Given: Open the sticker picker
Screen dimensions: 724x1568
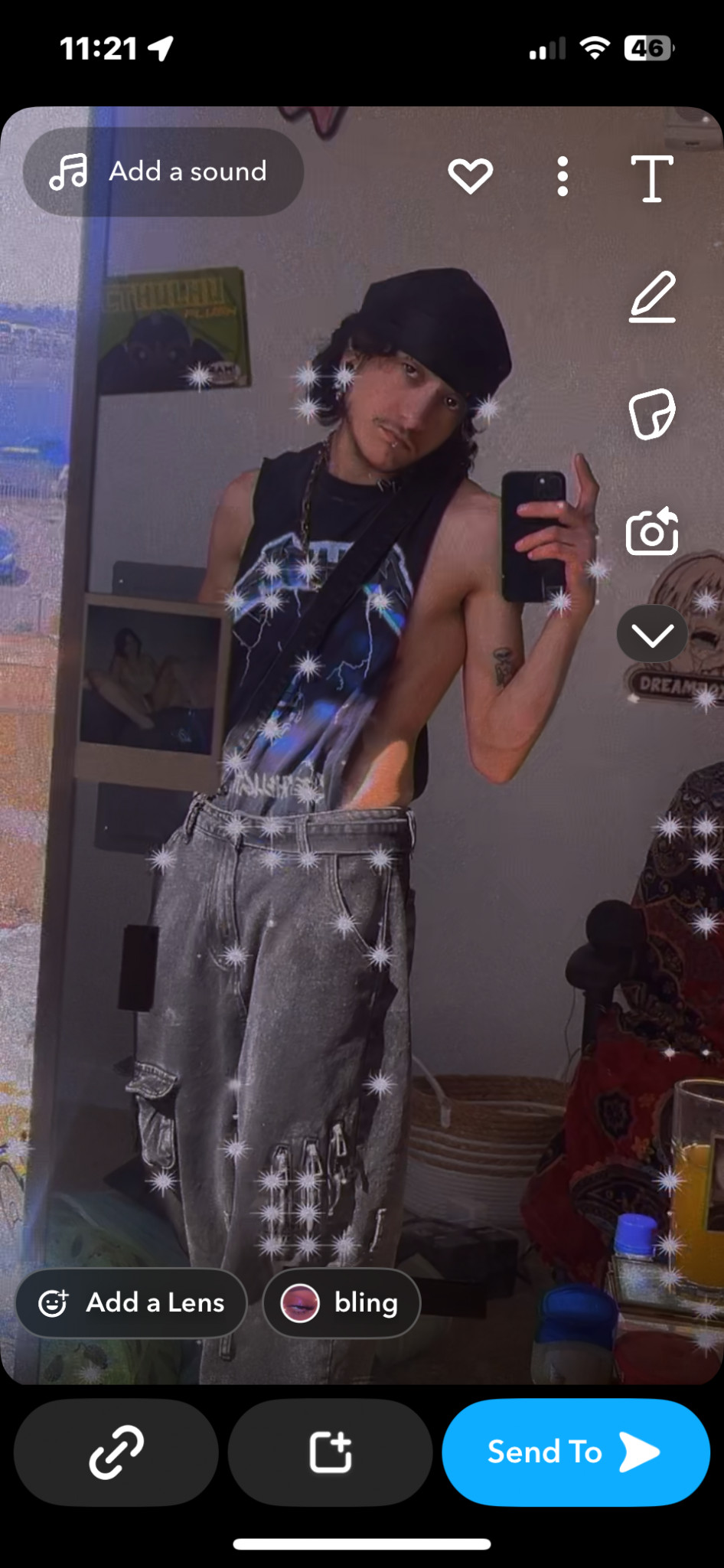Looking at the screenshot, I should (652, 414).
